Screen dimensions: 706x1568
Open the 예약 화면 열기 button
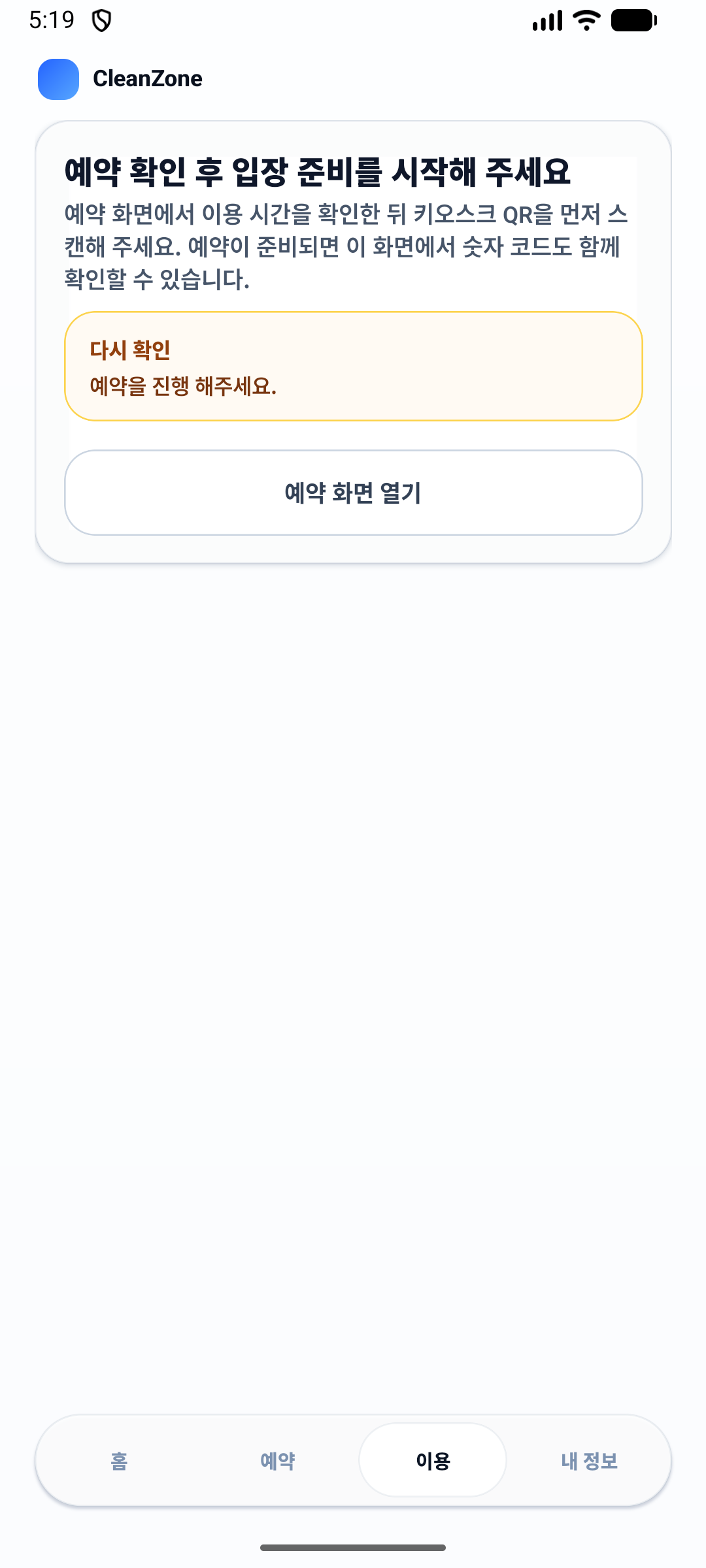[353, 493]
